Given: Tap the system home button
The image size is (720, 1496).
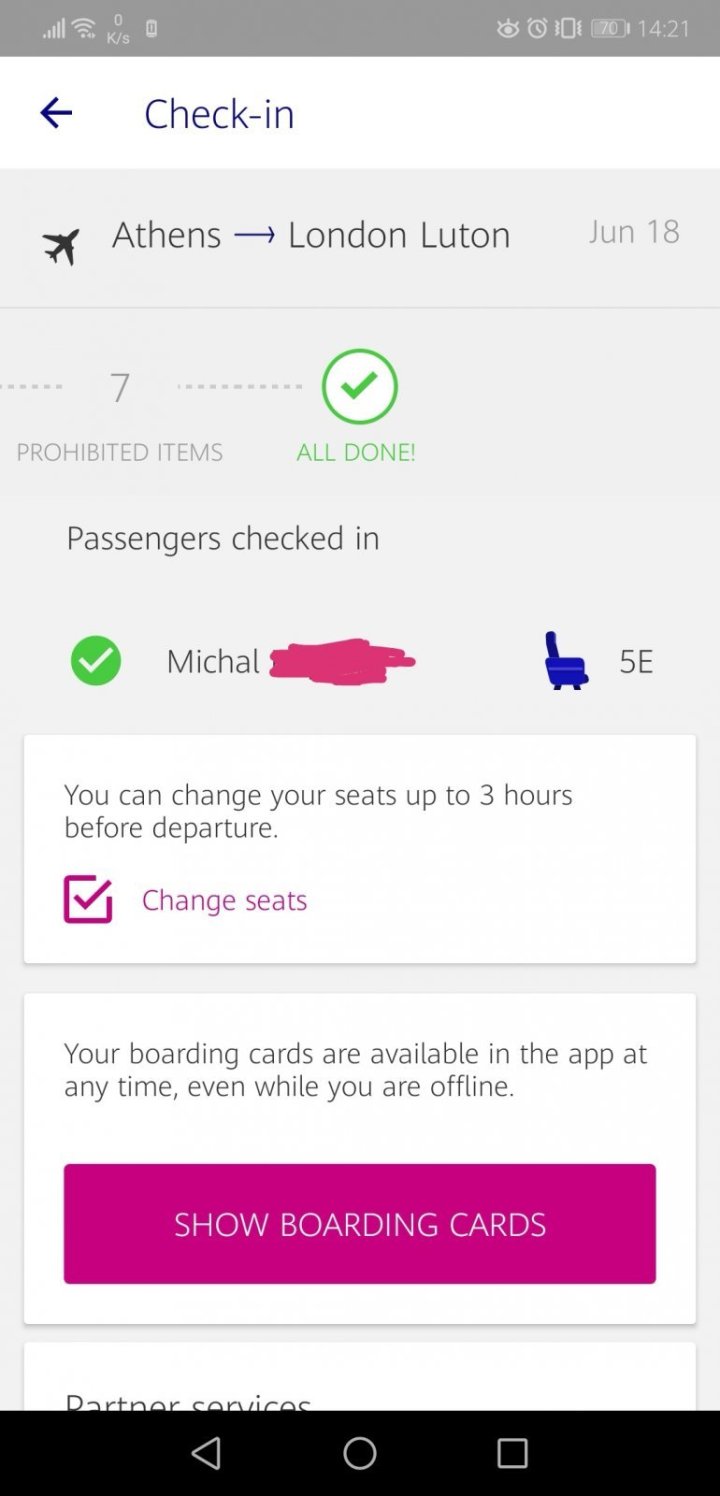Looking at the screenshot, I should click(360, 1453).
